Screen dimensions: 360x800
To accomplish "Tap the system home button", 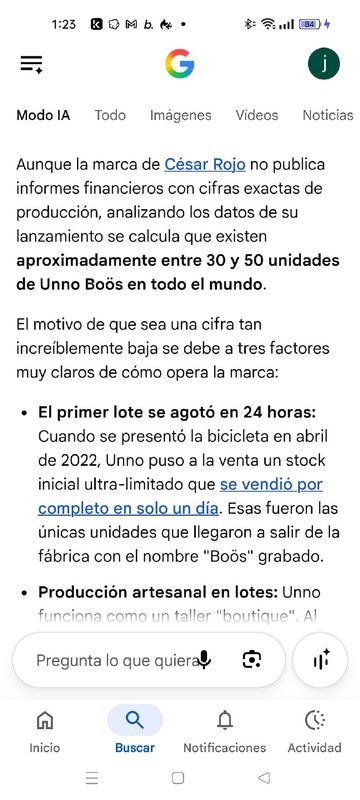I will pyautogui.click(x=178, y=778).
